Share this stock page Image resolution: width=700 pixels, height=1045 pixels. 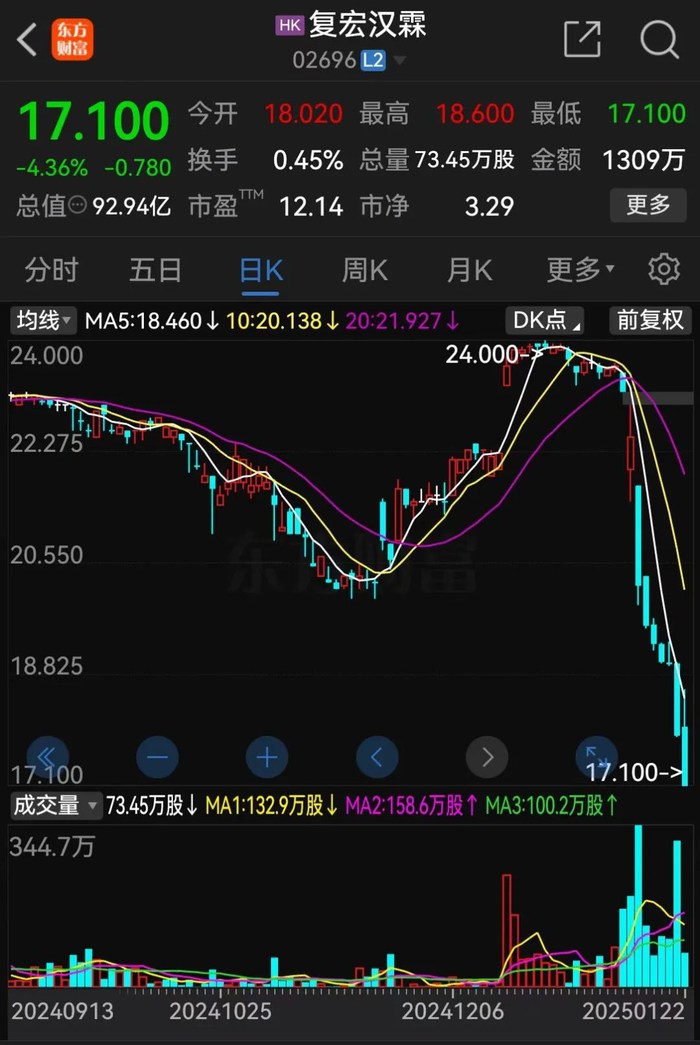click(x=582, y=39)
